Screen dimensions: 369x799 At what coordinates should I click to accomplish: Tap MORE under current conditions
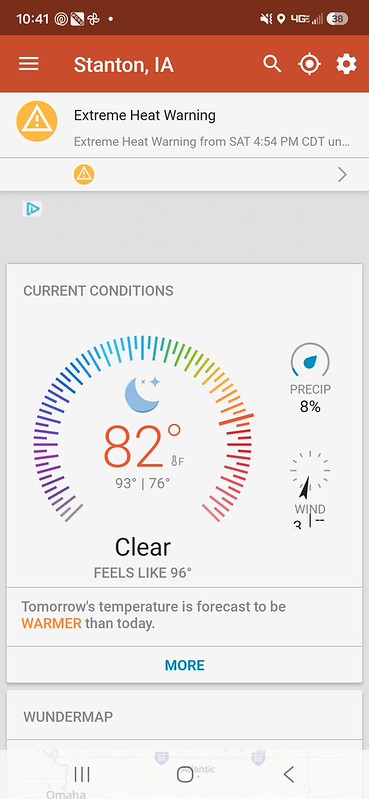184,665
